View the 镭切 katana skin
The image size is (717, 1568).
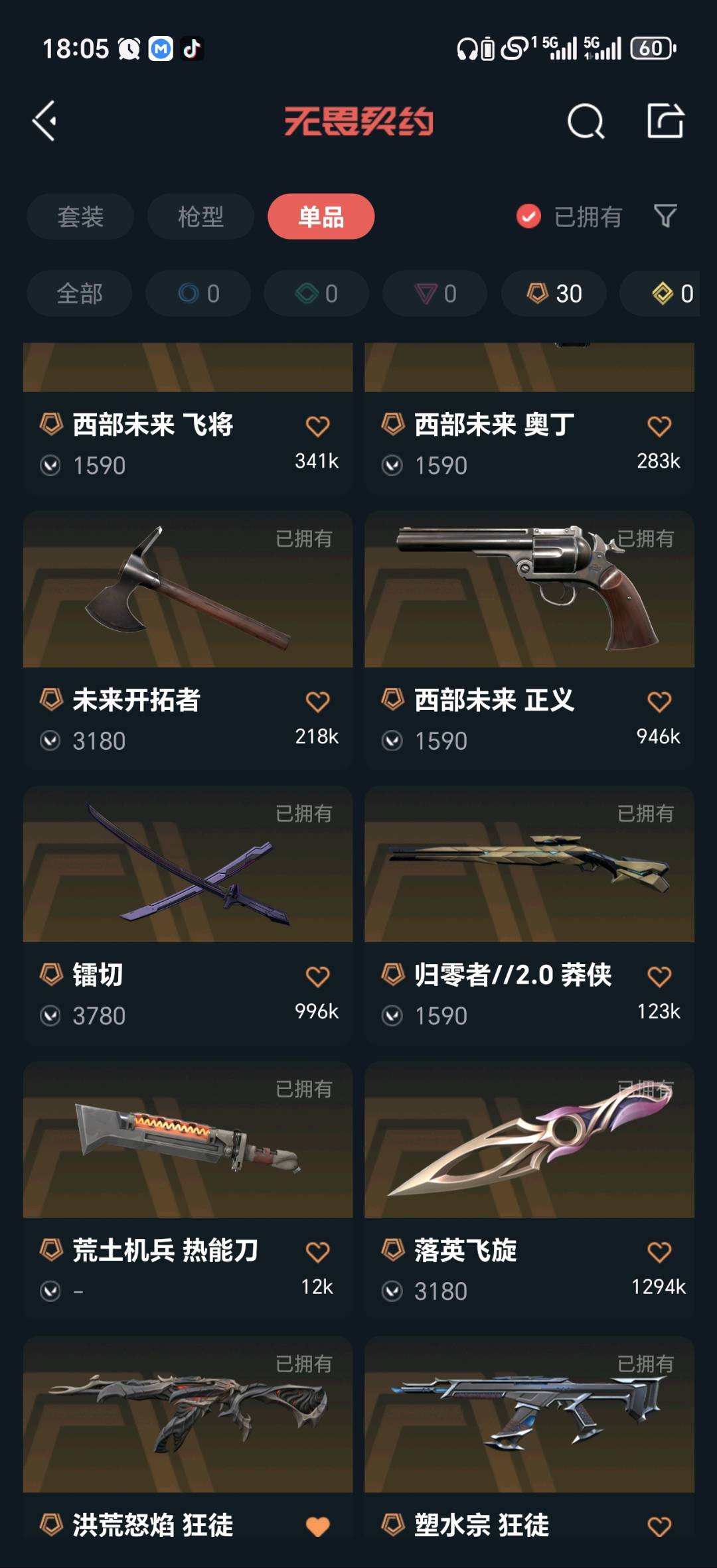click(x=188, y=915)
